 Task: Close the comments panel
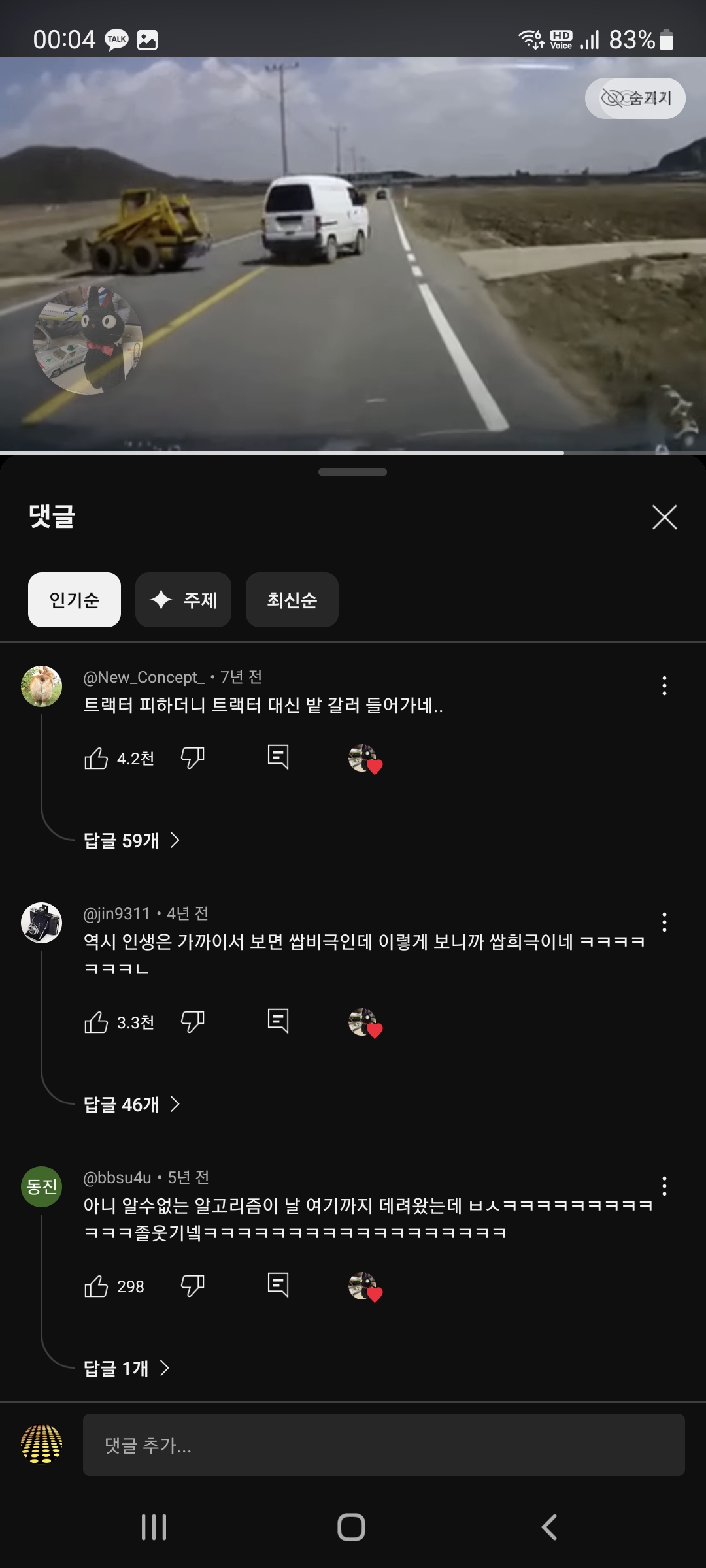tap(664, 517)
